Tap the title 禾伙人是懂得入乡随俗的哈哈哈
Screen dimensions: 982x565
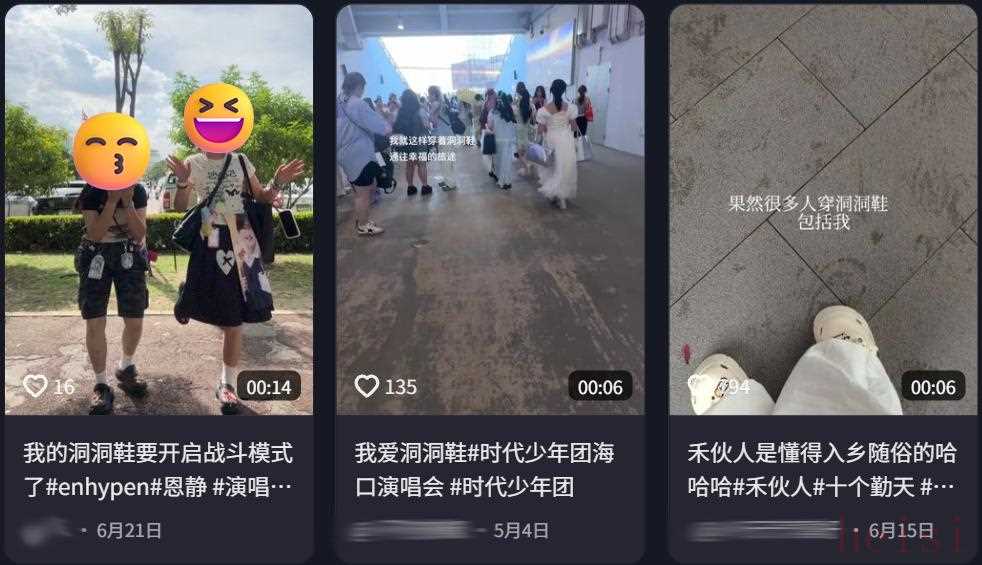point(821,469)
